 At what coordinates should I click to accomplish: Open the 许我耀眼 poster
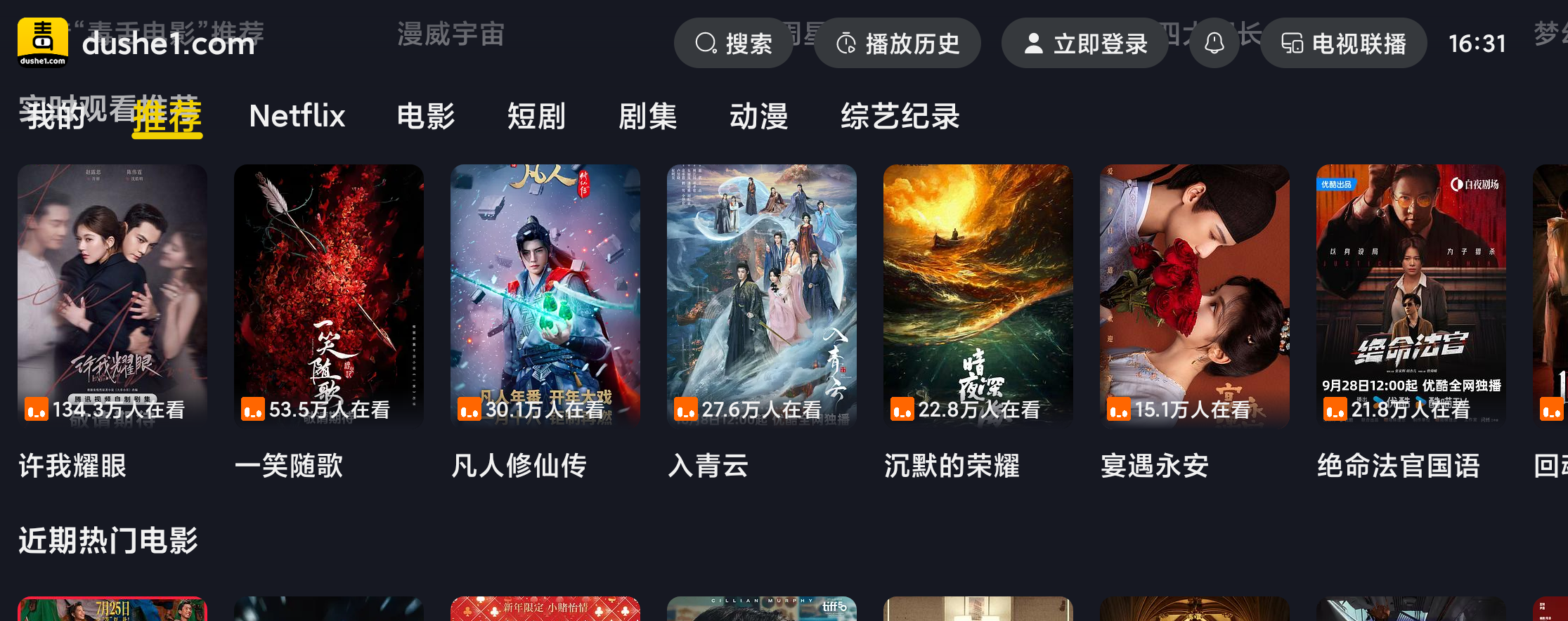click(x=112, y=295)
